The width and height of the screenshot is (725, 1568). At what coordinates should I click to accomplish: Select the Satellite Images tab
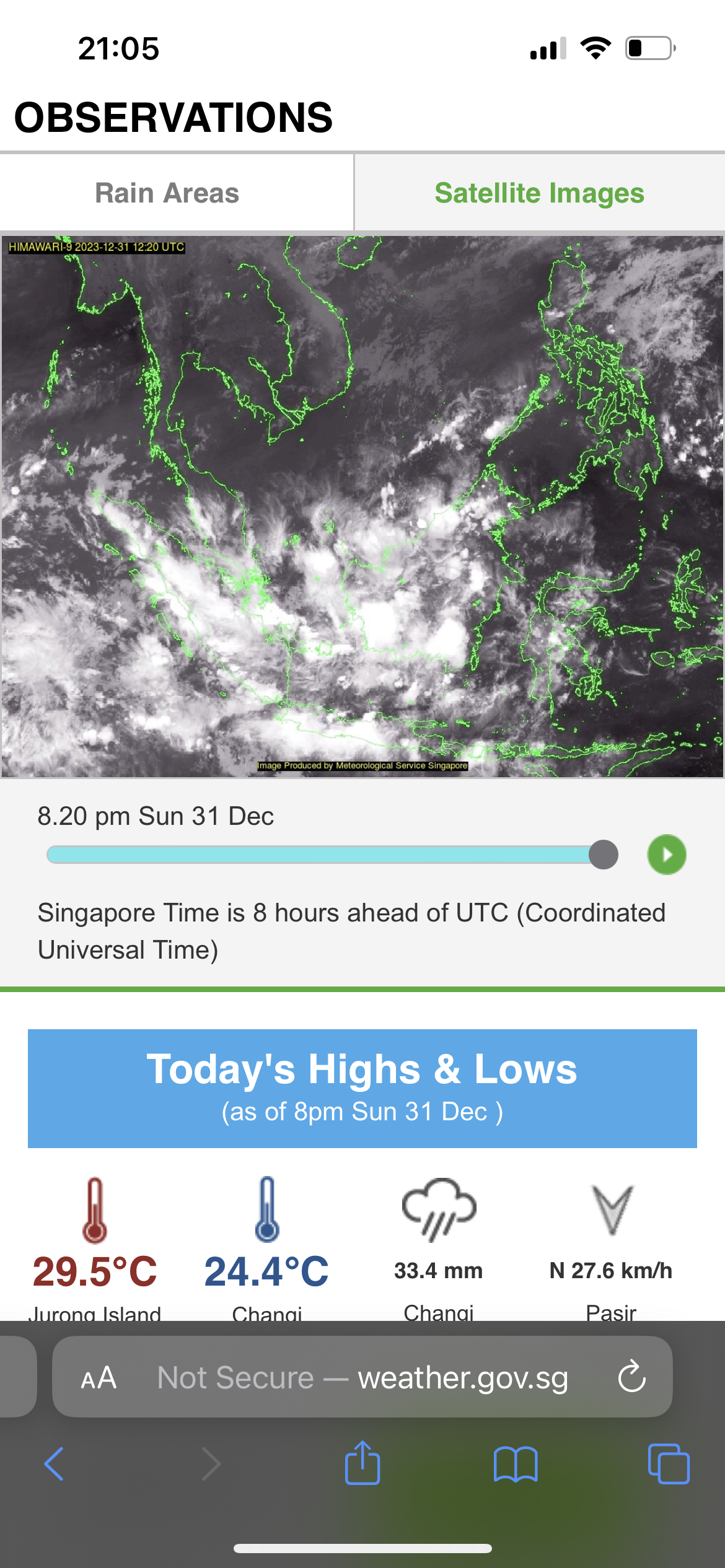(539, 193)
